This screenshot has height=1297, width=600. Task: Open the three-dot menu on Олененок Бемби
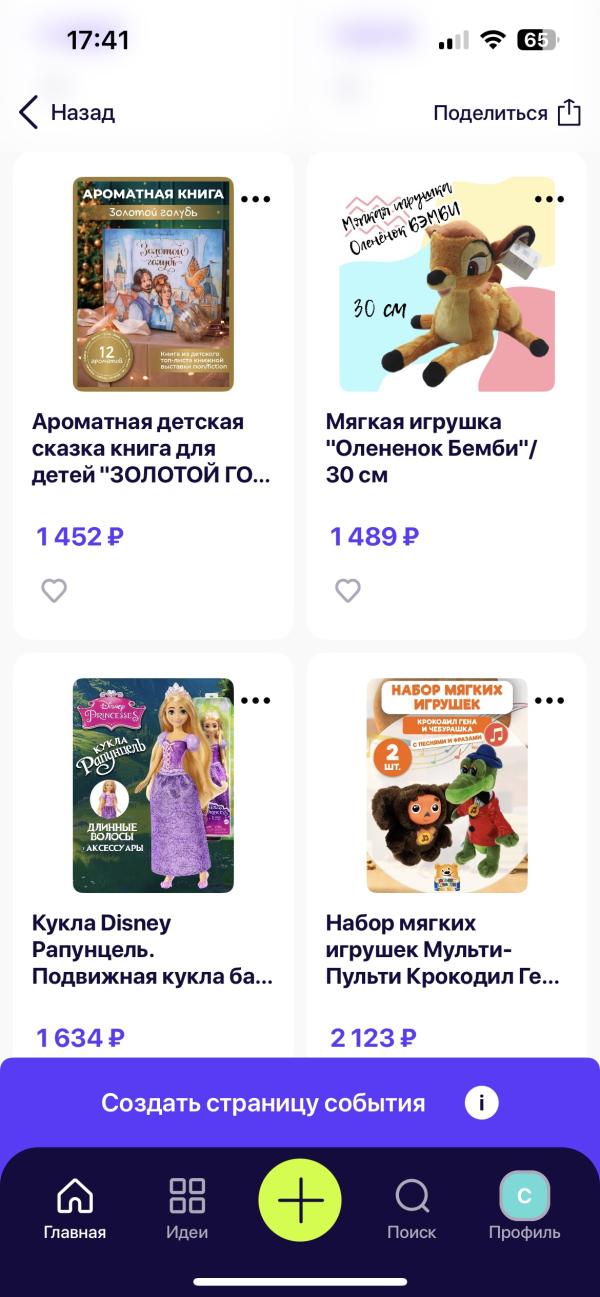[x=549, y=199]
